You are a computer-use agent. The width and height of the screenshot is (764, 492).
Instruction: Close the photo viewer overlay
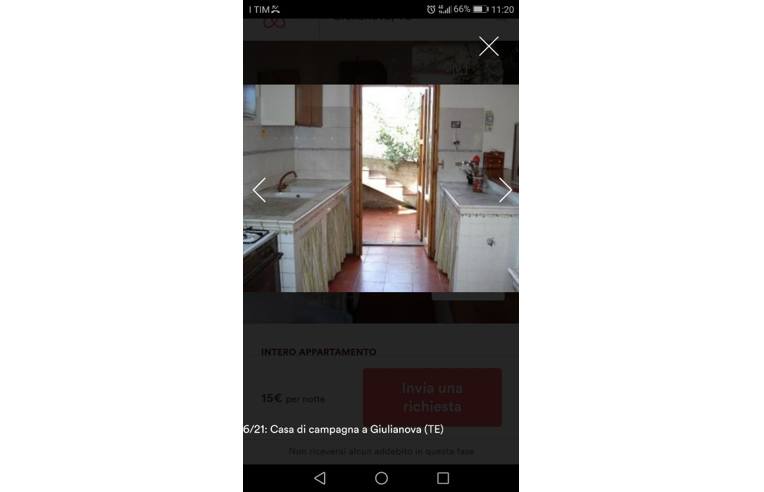tap(488, 46)
